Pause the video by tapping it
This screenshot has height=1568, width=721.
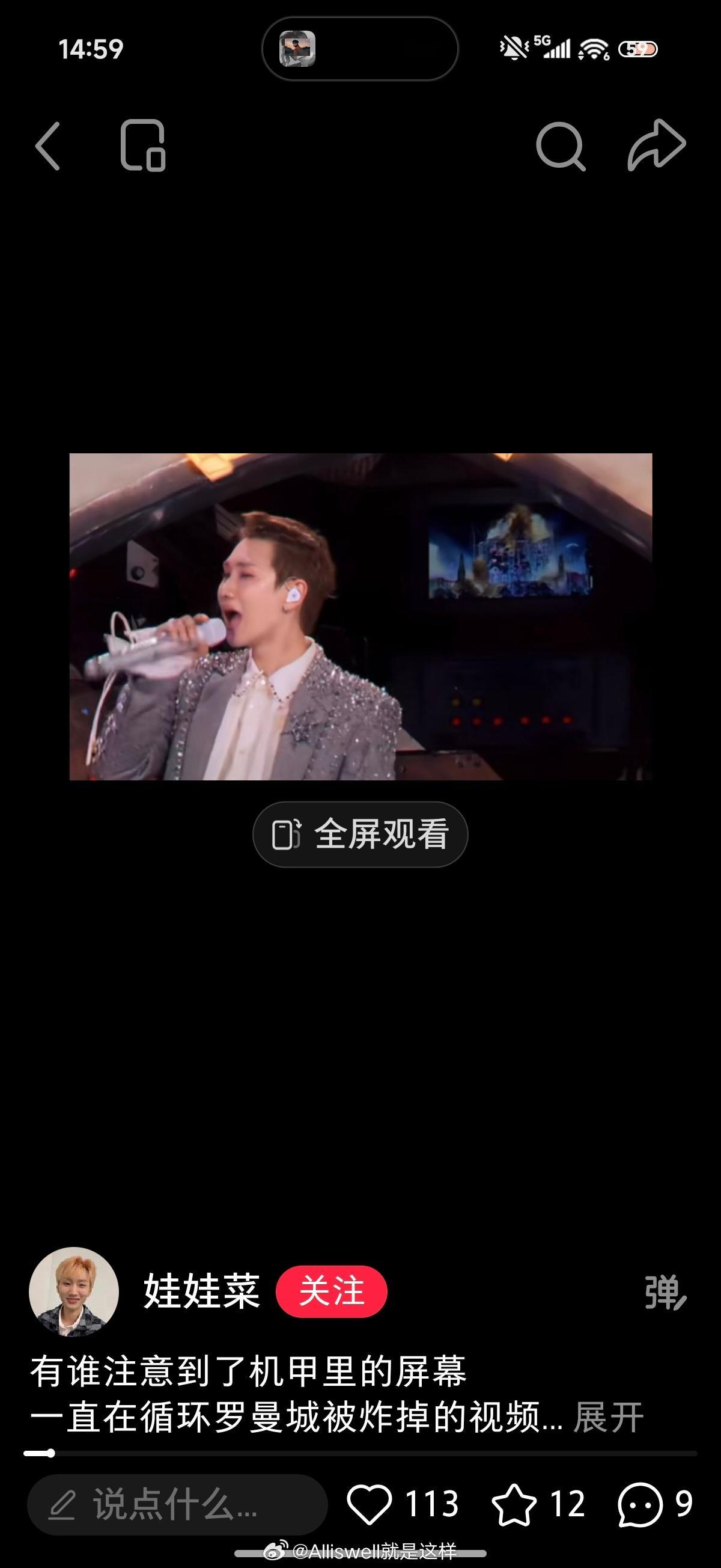360,616
